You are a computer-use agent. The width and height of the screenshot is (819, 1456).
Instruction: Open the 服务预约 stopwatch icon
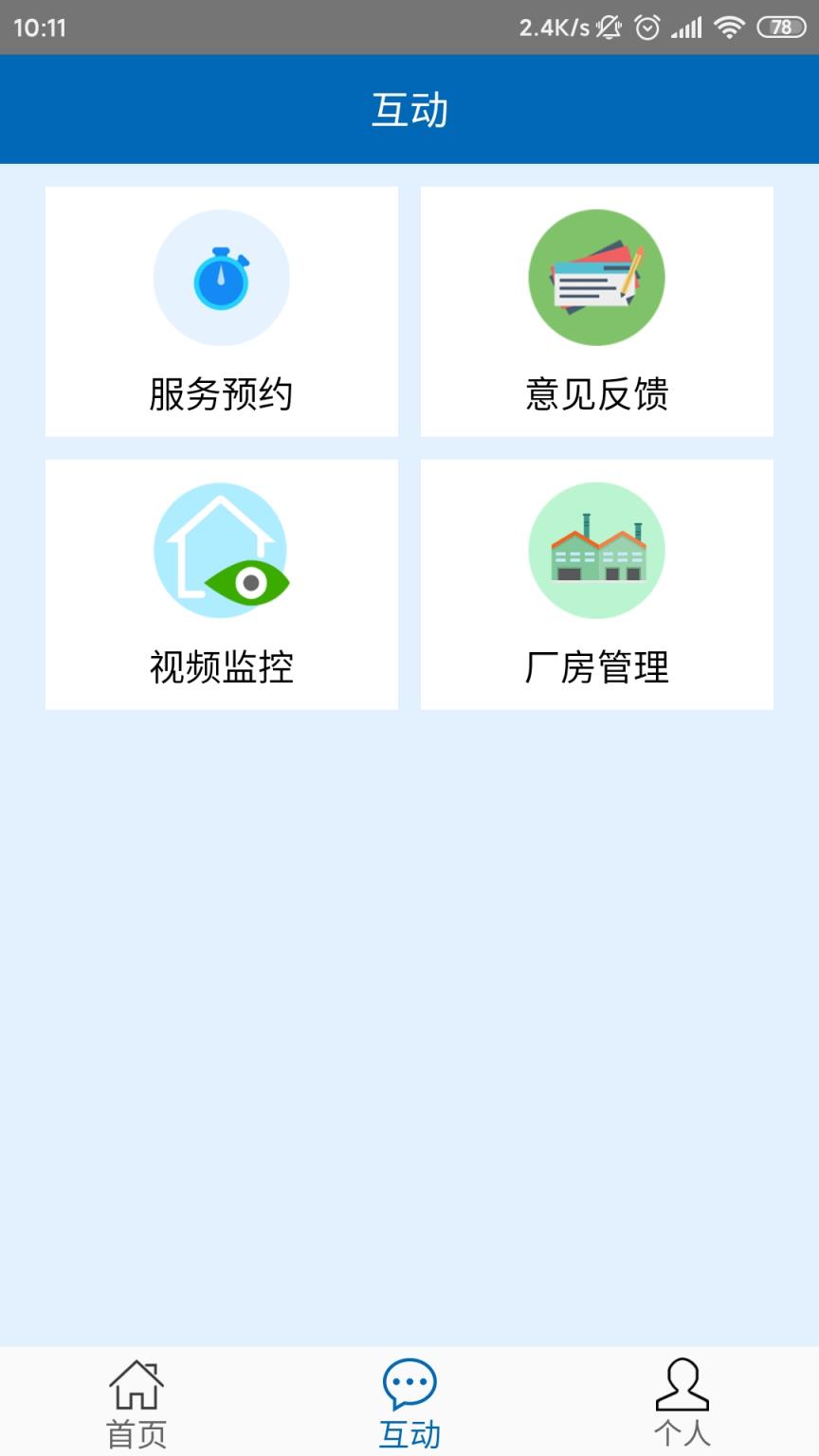pos(221,276)
